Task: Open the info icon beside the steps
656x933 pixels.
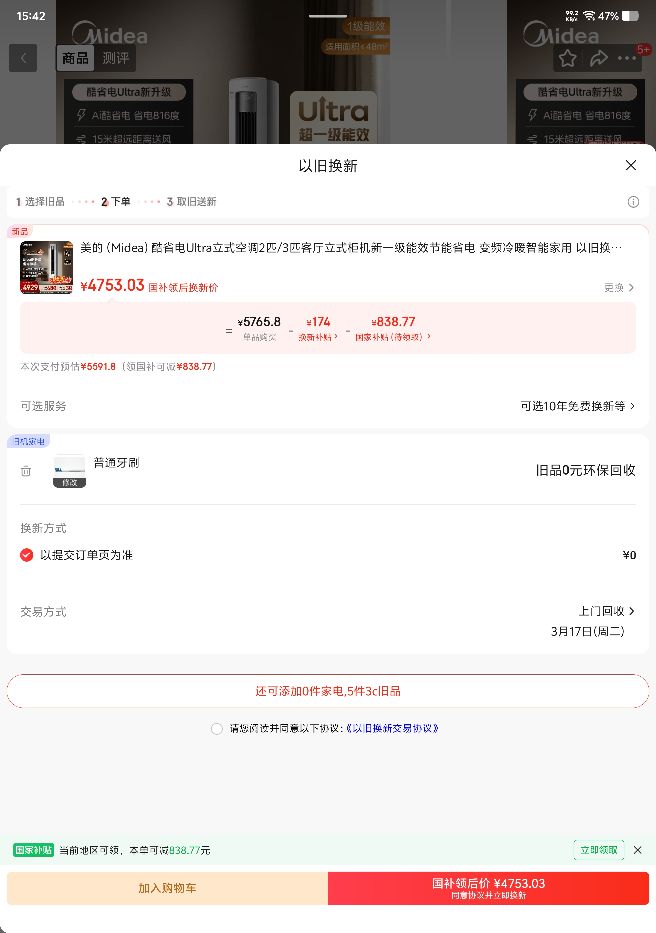Action: [633, 202]
